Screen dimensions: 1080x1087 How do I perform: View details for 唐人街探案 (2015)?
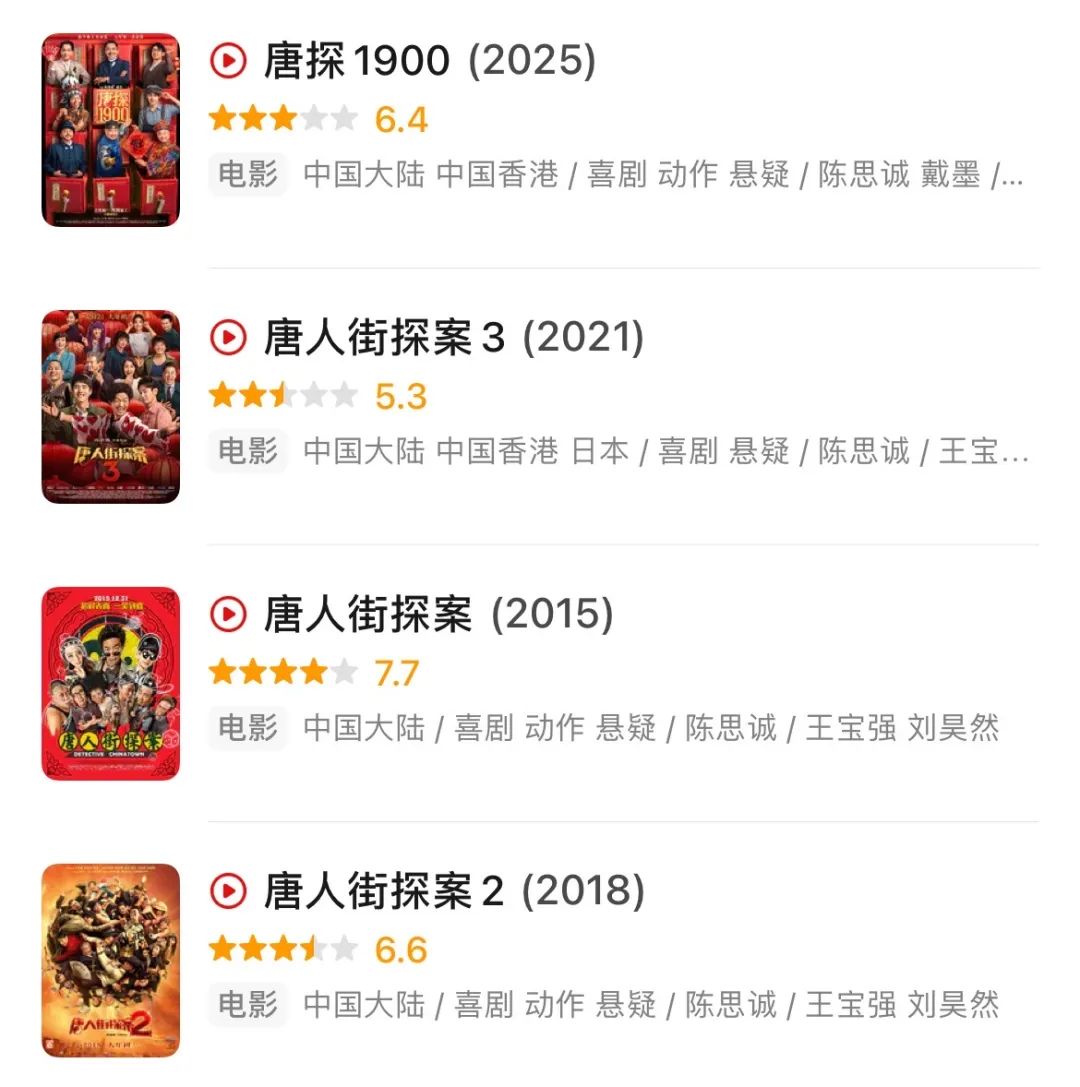pyautogui.click(x=438, y=615)
